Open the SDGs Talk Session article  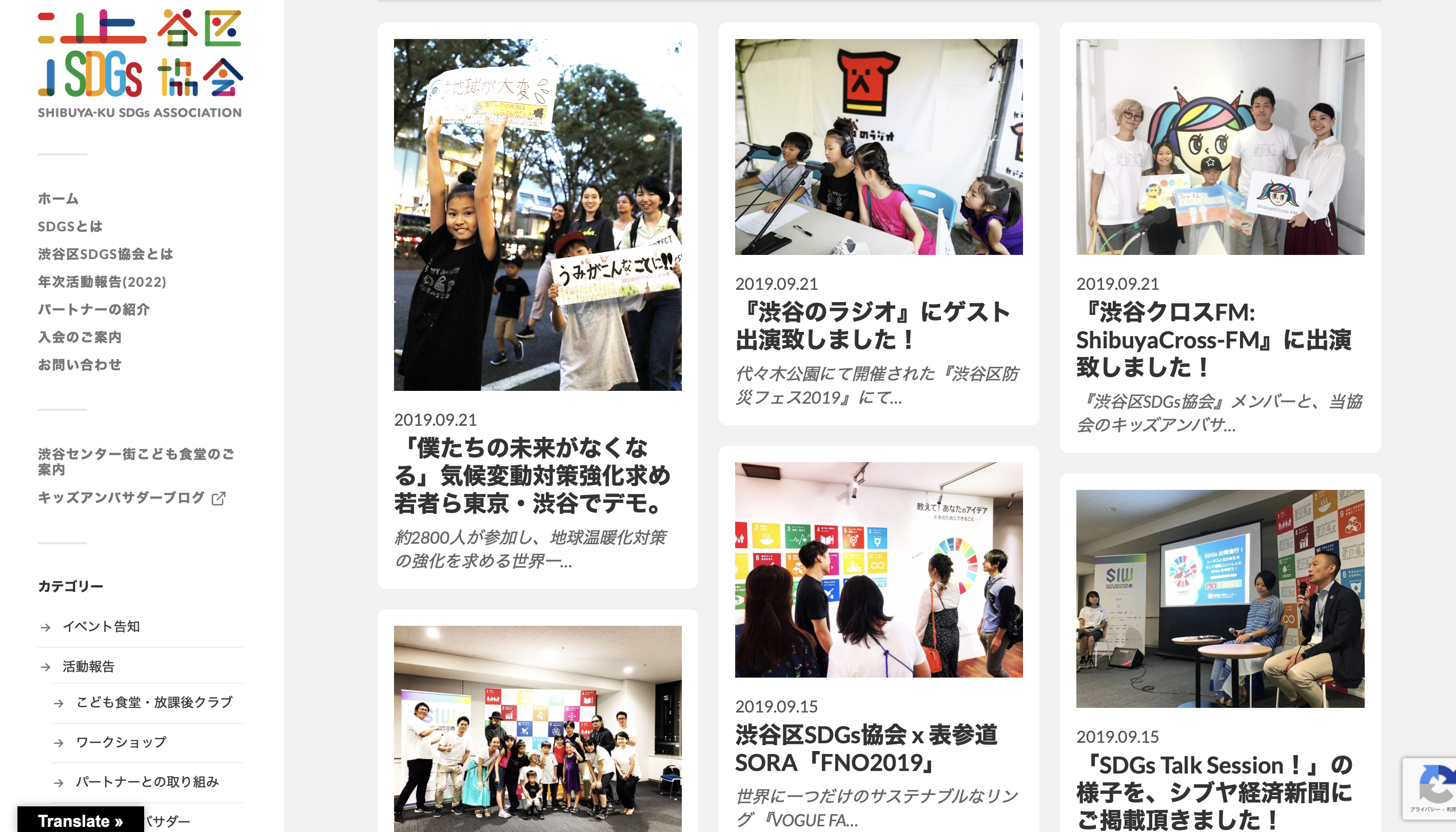click(1214, 793)
